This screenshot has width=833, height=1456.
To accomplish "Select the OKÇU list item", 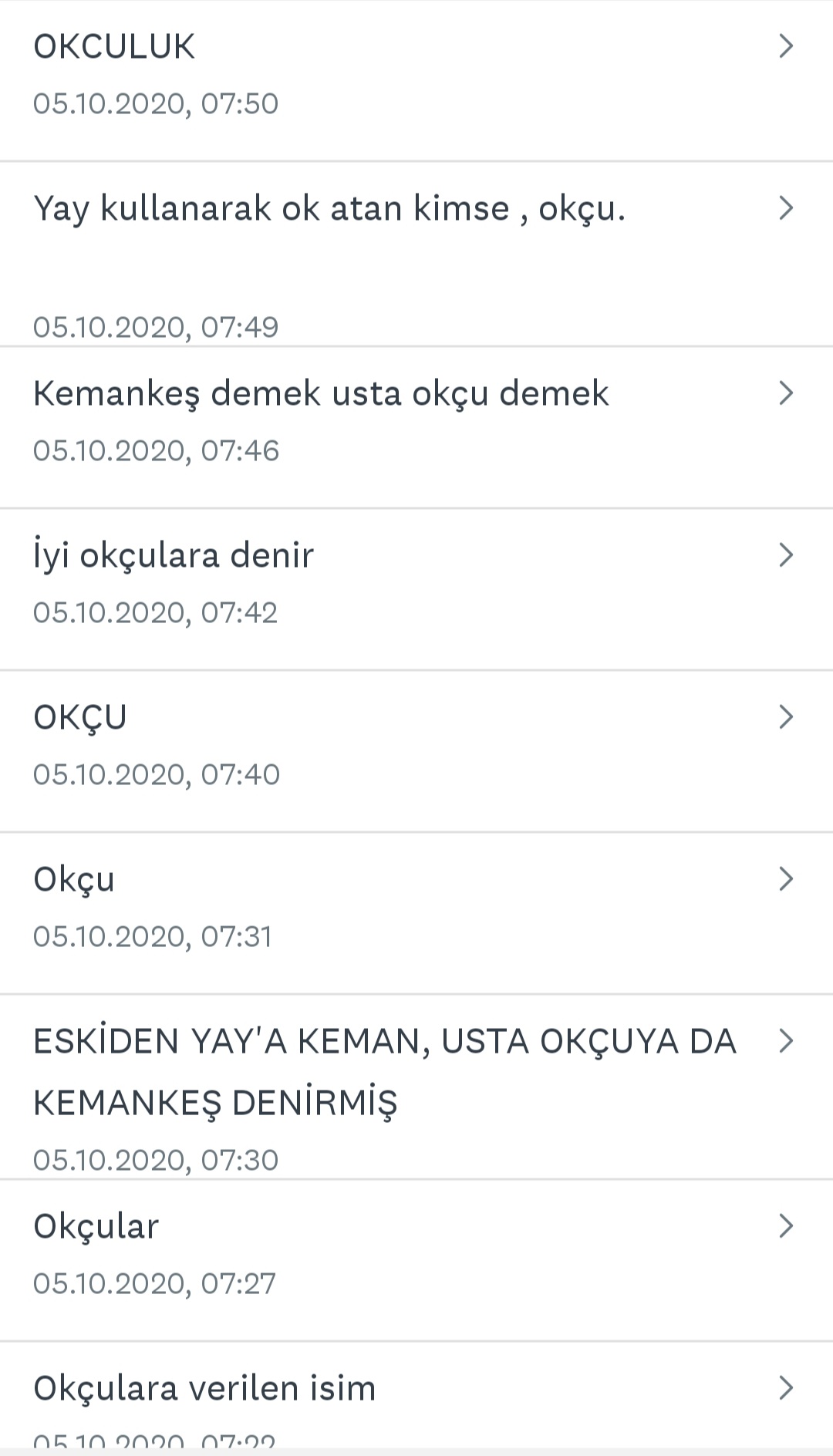I will click(81, 716).
